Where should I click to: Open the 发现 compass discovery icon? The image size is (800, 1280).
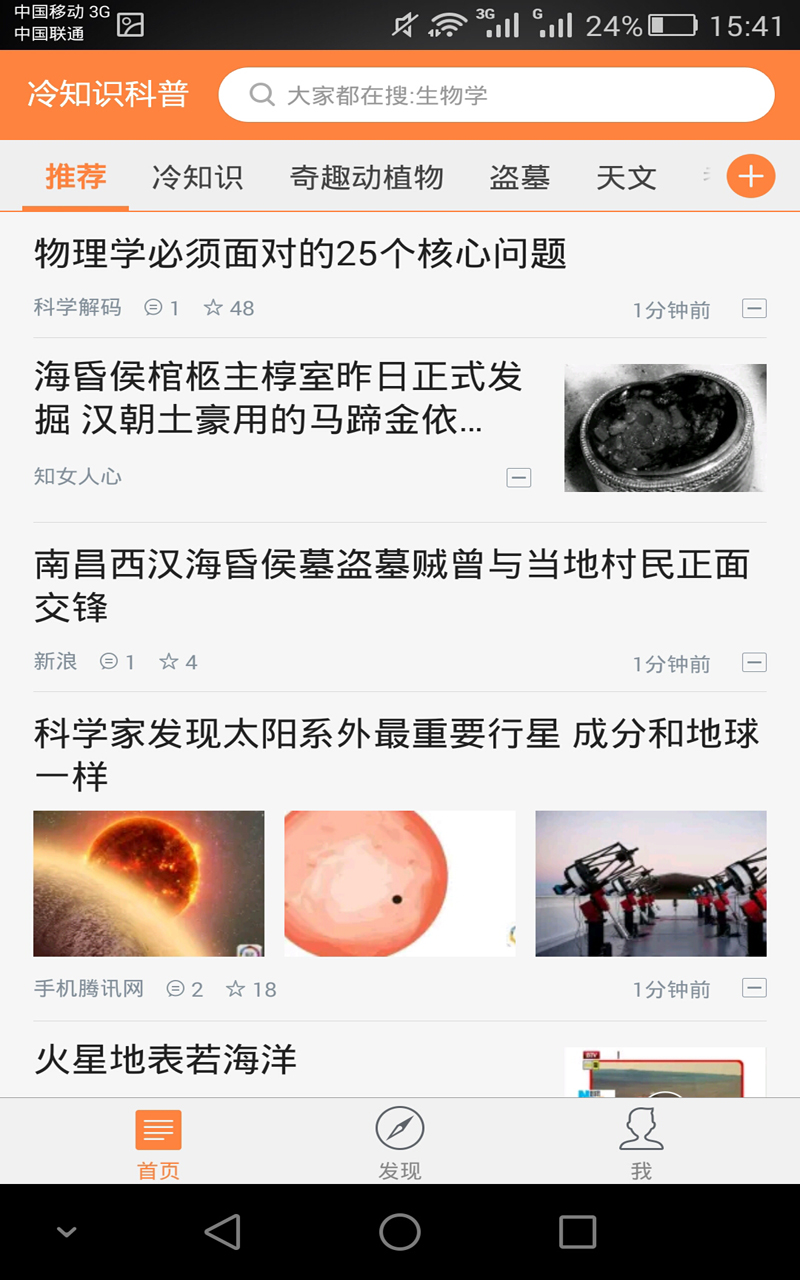[400, 1128]
